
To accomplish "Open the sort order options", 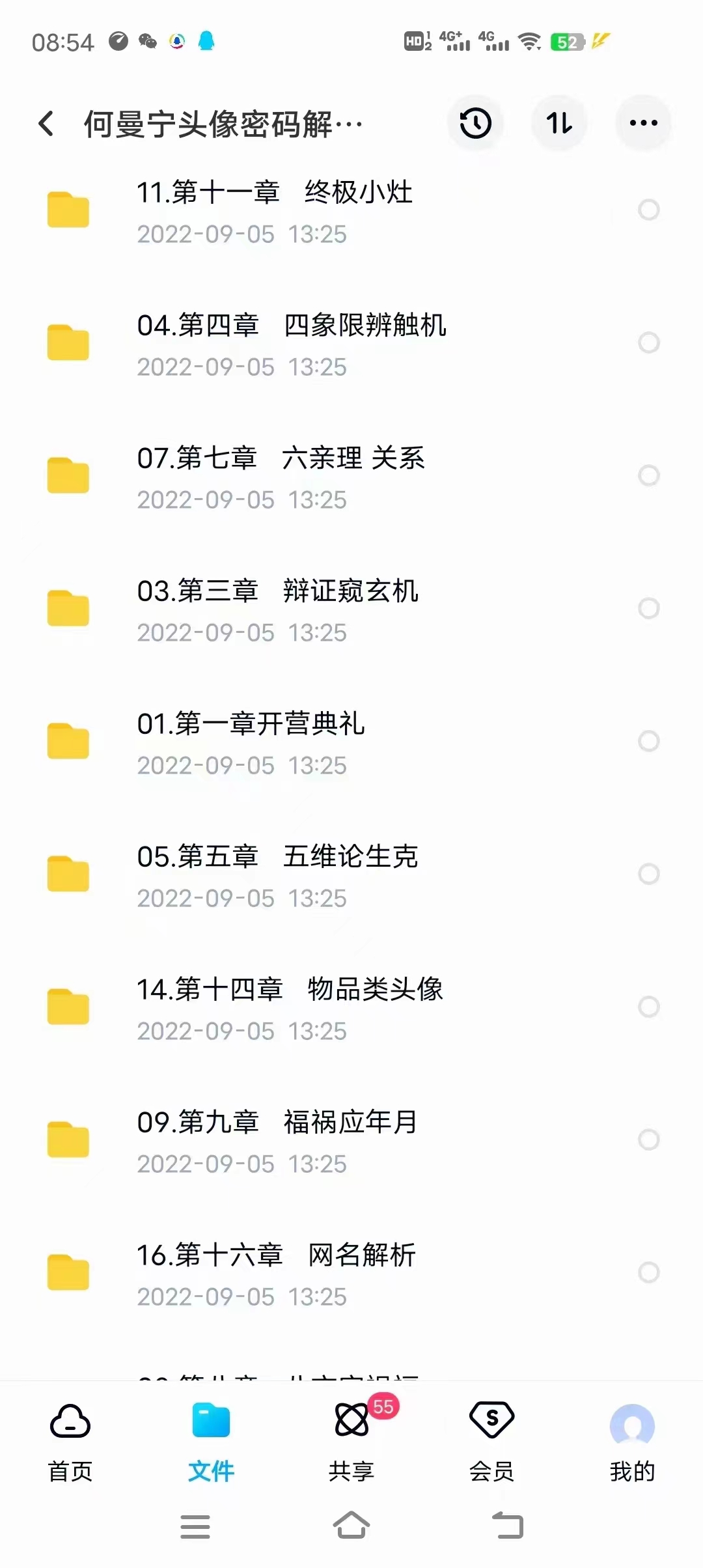I will click(x=559, y=123).
